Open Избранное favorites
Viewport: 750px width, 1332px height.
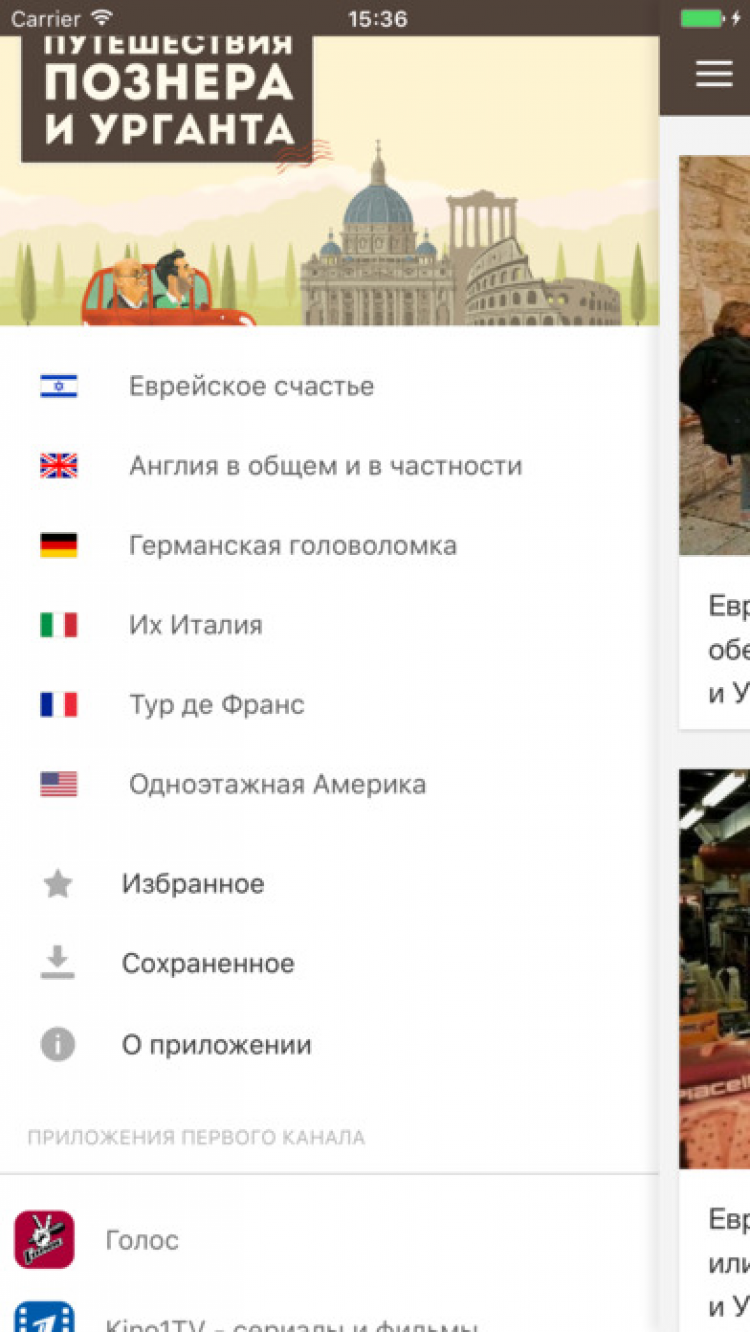pos(193,884)
